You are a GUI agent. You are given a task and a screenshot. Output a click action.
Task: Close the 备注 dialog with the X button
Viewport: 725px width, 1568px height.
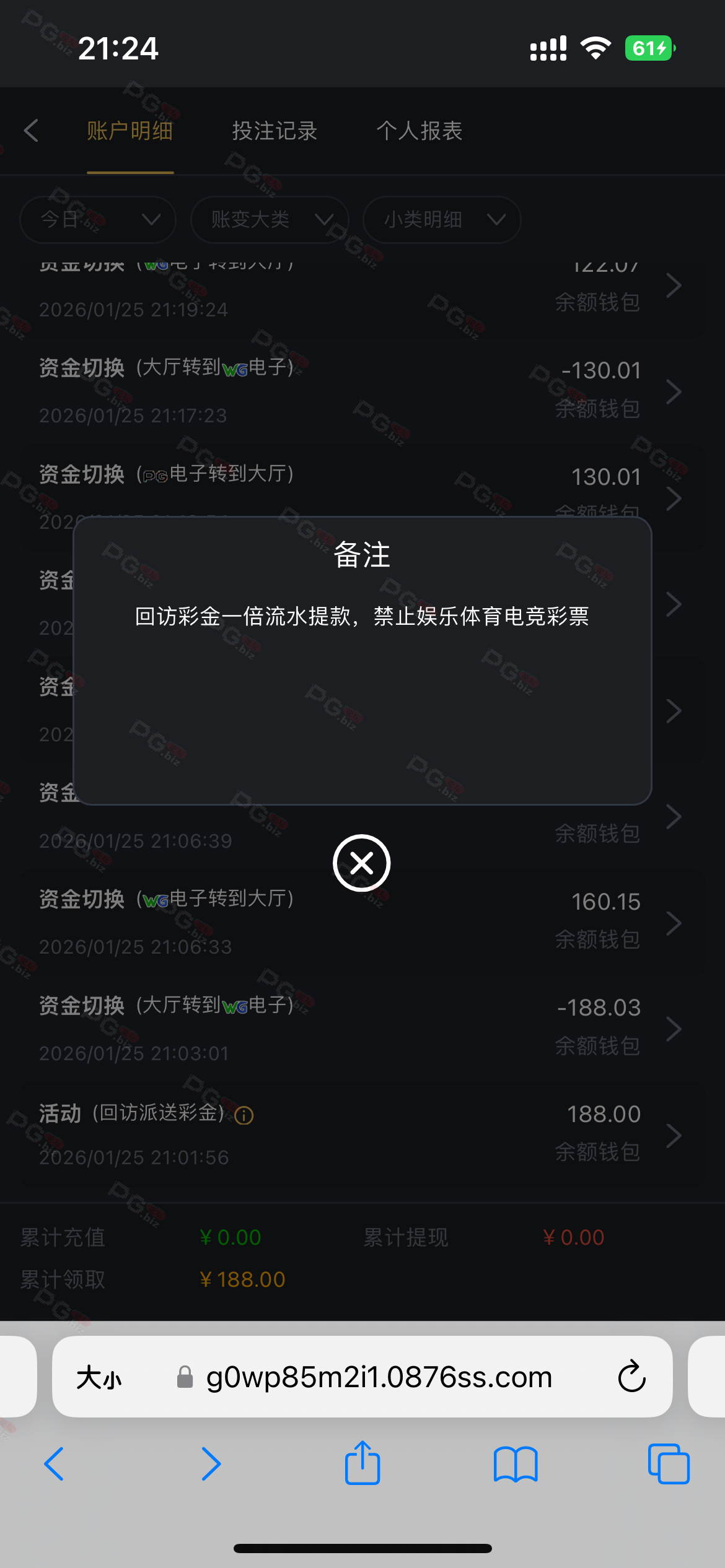coord(362,863)
